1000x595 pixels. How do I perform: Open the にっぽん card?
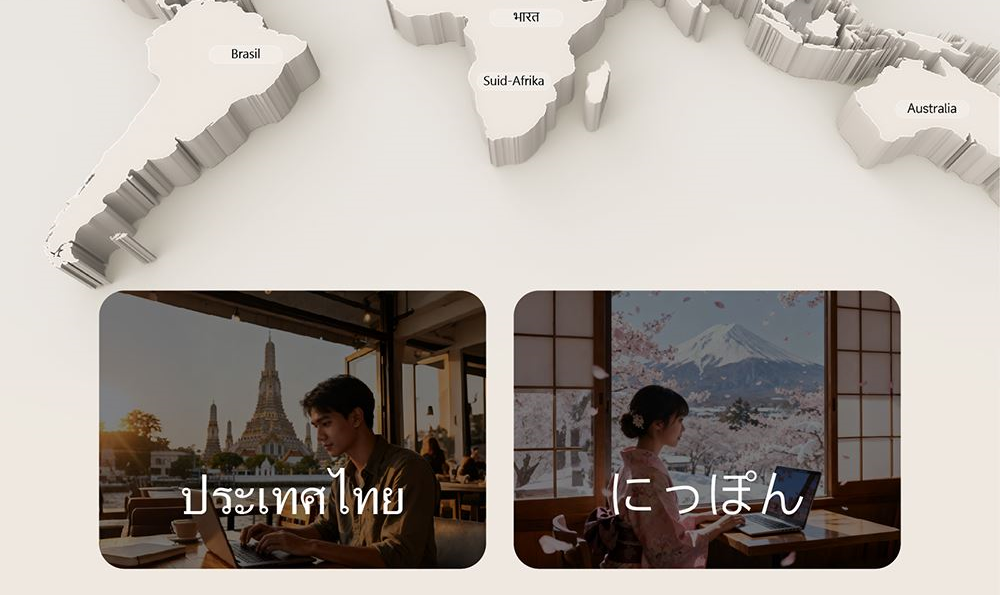click(707, 429)
